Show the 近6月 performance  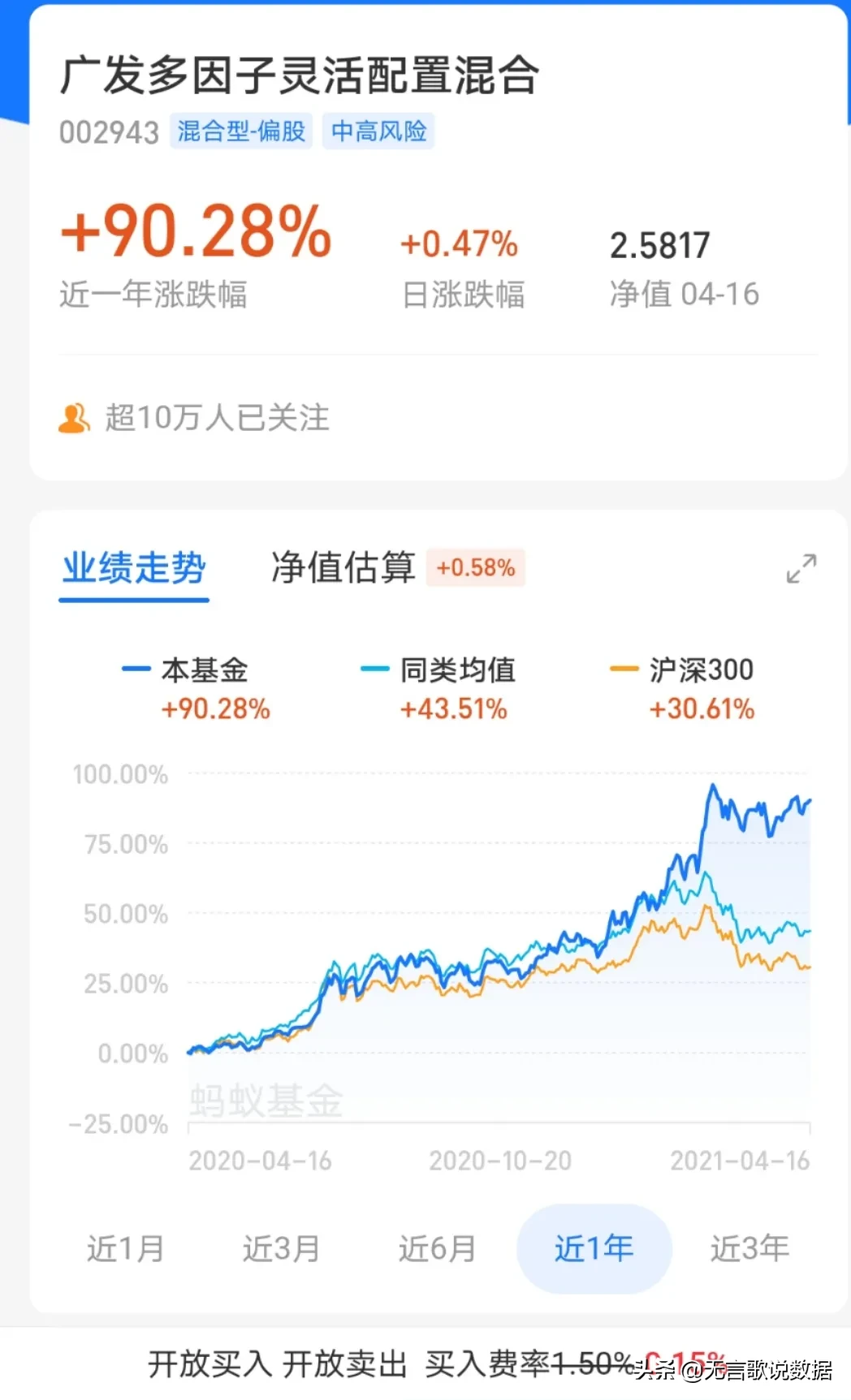coord(437,1248)
